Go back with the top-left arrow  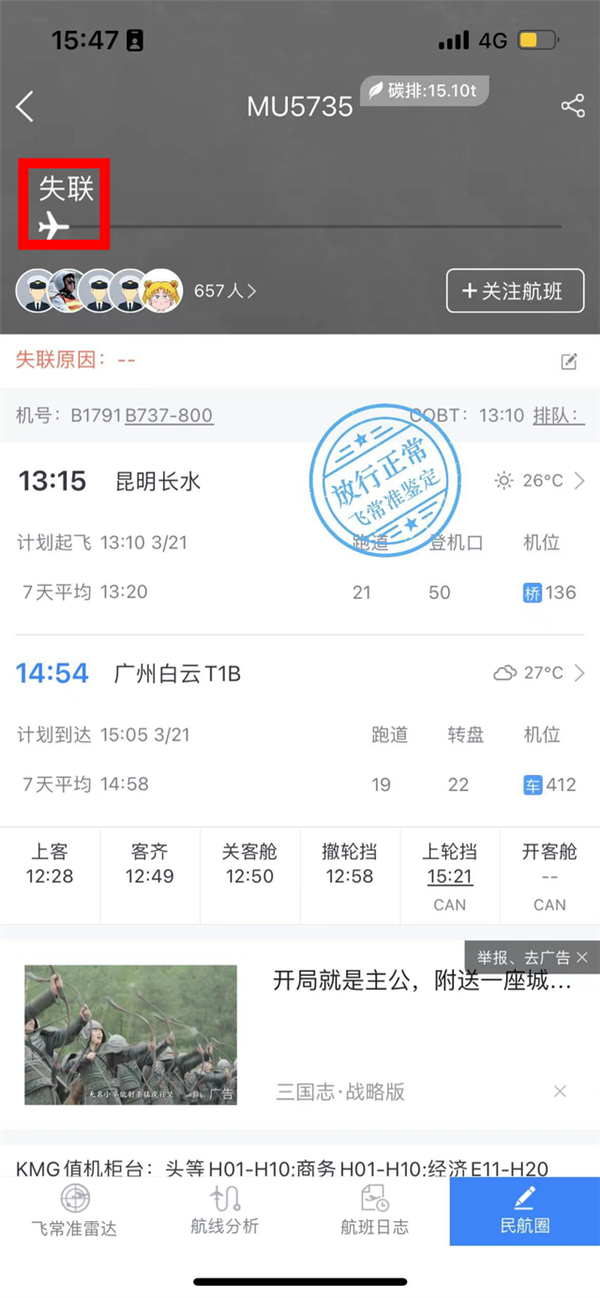tap(26, 106)
